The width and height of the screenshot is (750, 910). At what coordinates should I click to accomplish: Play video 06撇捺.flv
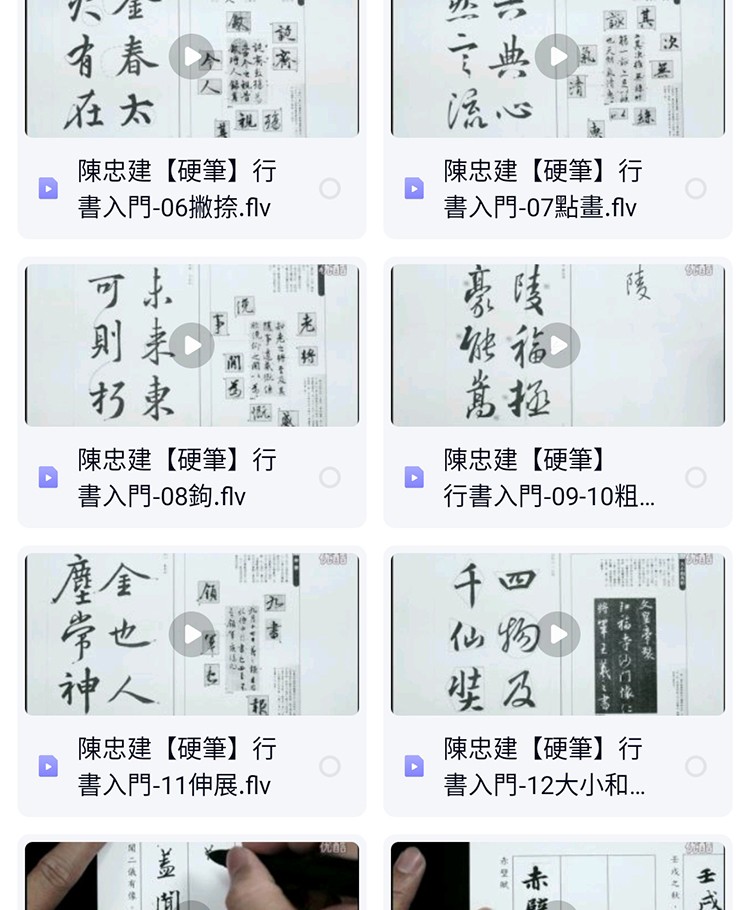coord(191,56)
